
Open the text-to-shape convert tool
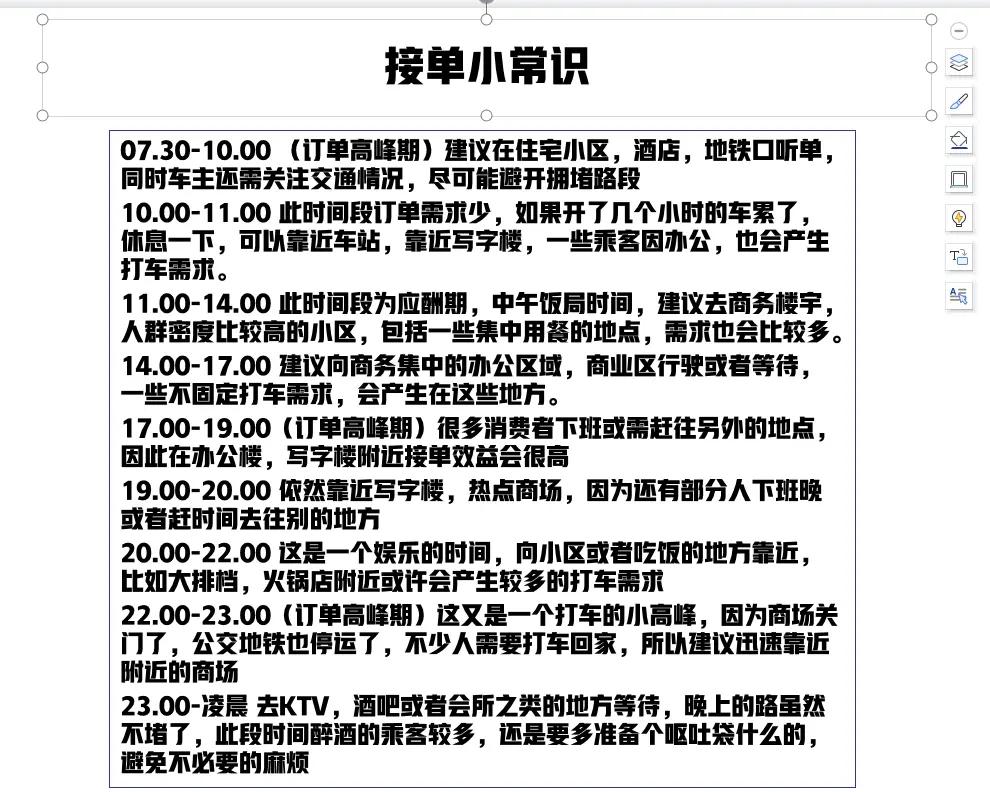(959, 257)
